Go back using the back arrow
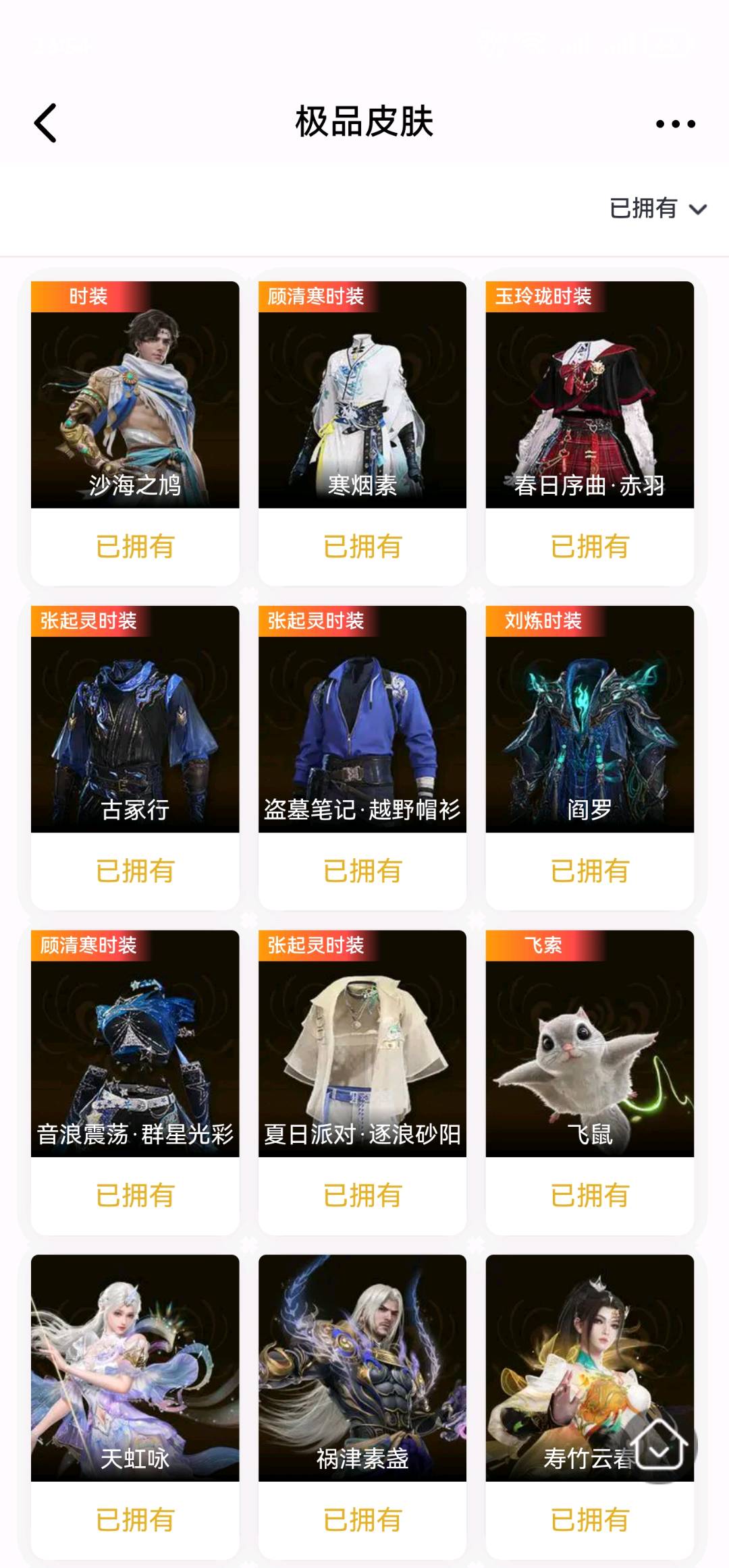This screenshot has width=729, height=1568. [x=46, y=123]
